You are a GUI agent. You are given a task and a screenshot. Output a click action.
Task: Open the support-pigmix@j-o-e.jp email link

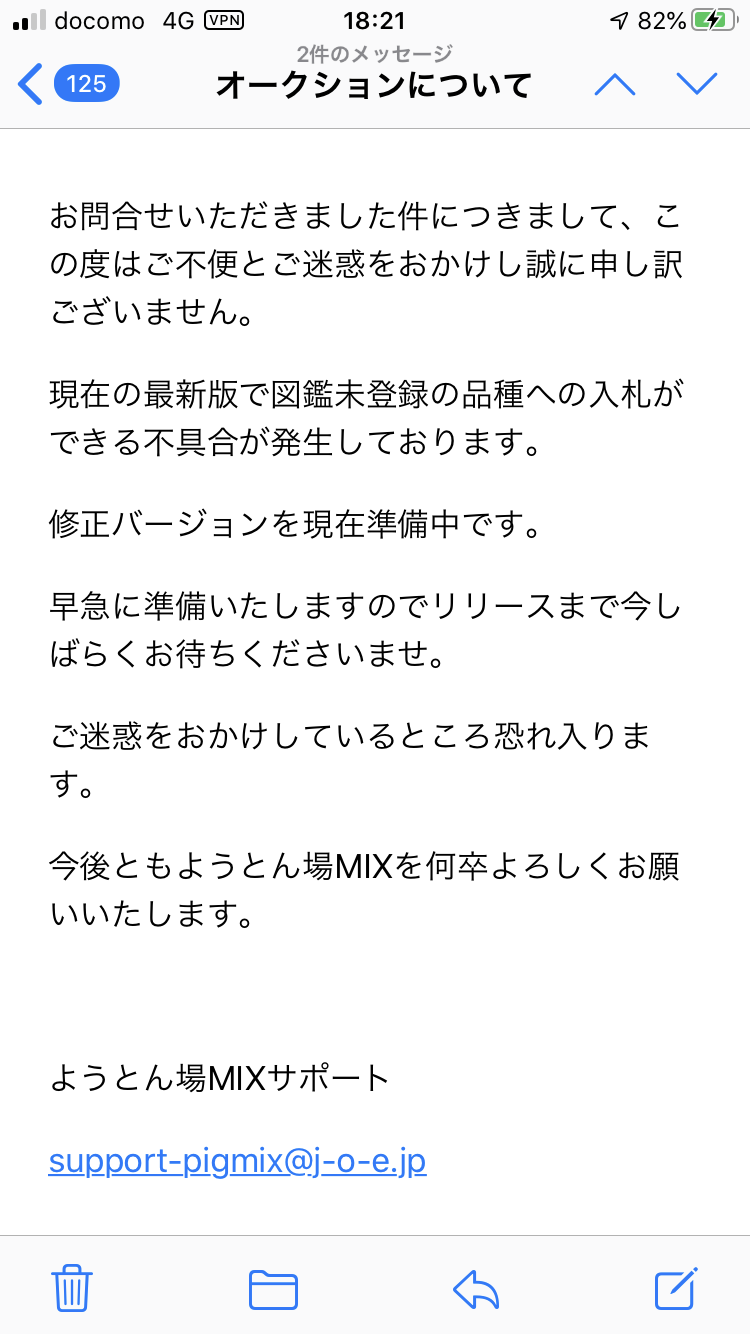pos(238,1161)
